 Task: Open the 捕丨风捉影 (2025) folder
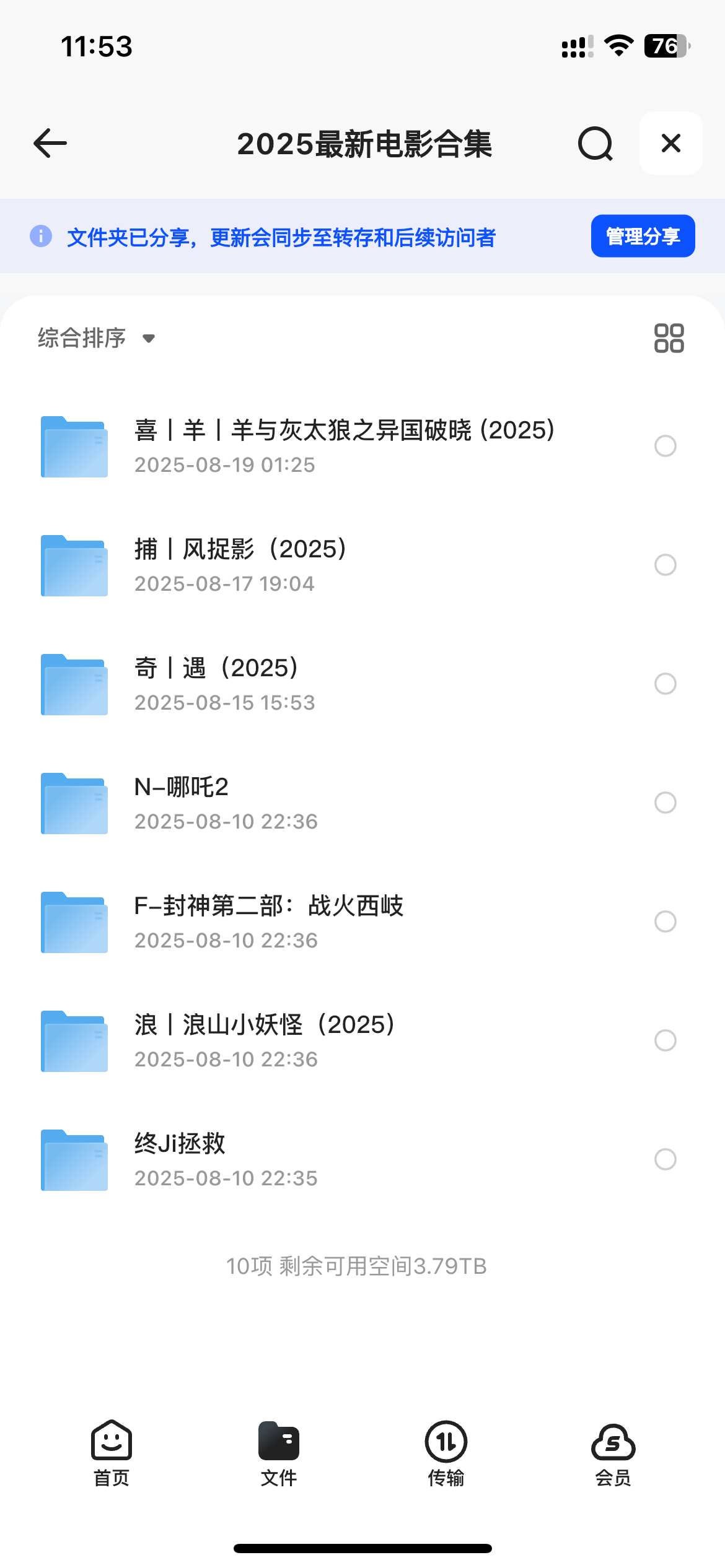coord(242,565)
